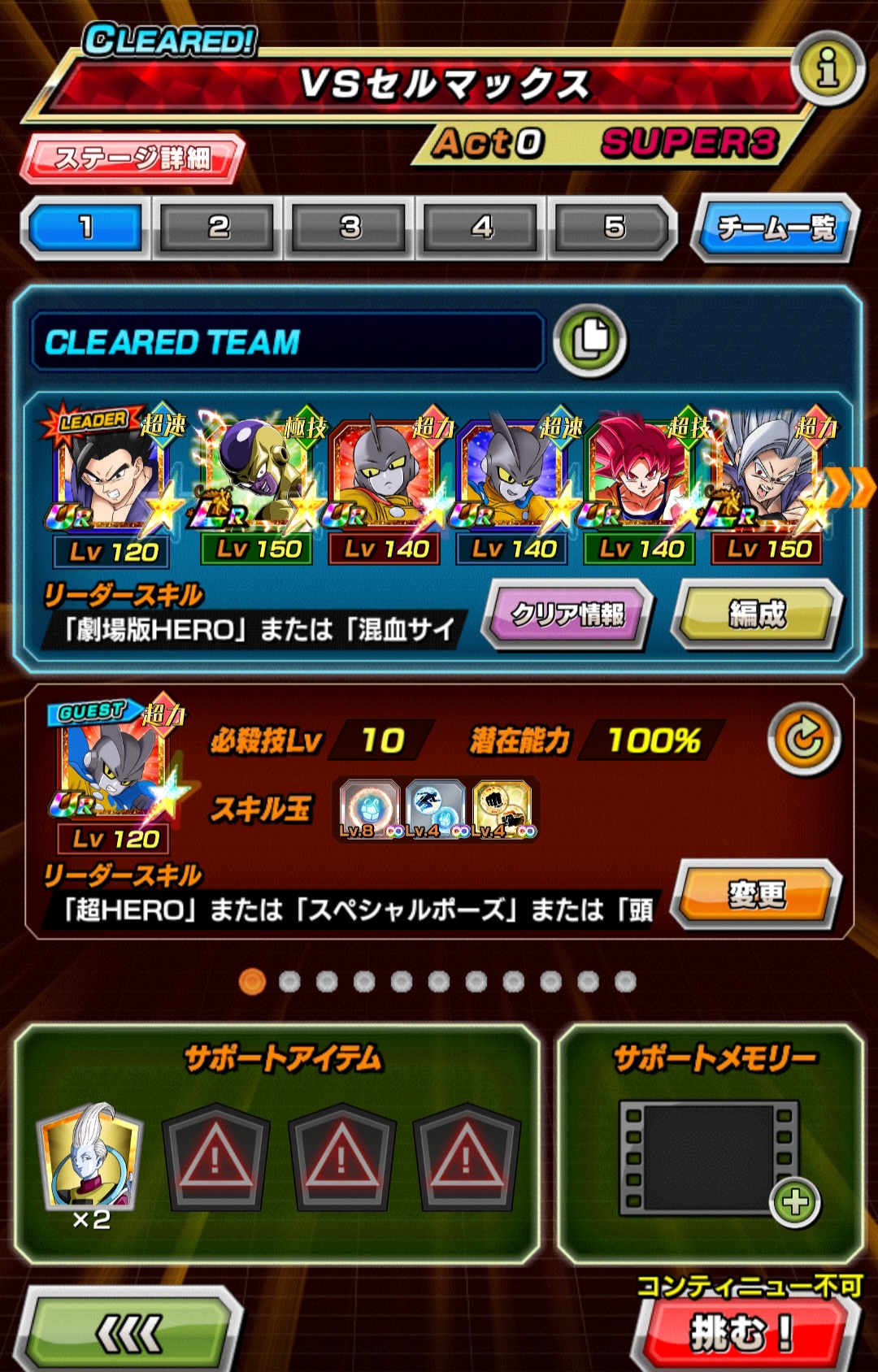Screen dimensions: 878x1372
Task: View クリア情報 clear info
Action: (568, 614)
